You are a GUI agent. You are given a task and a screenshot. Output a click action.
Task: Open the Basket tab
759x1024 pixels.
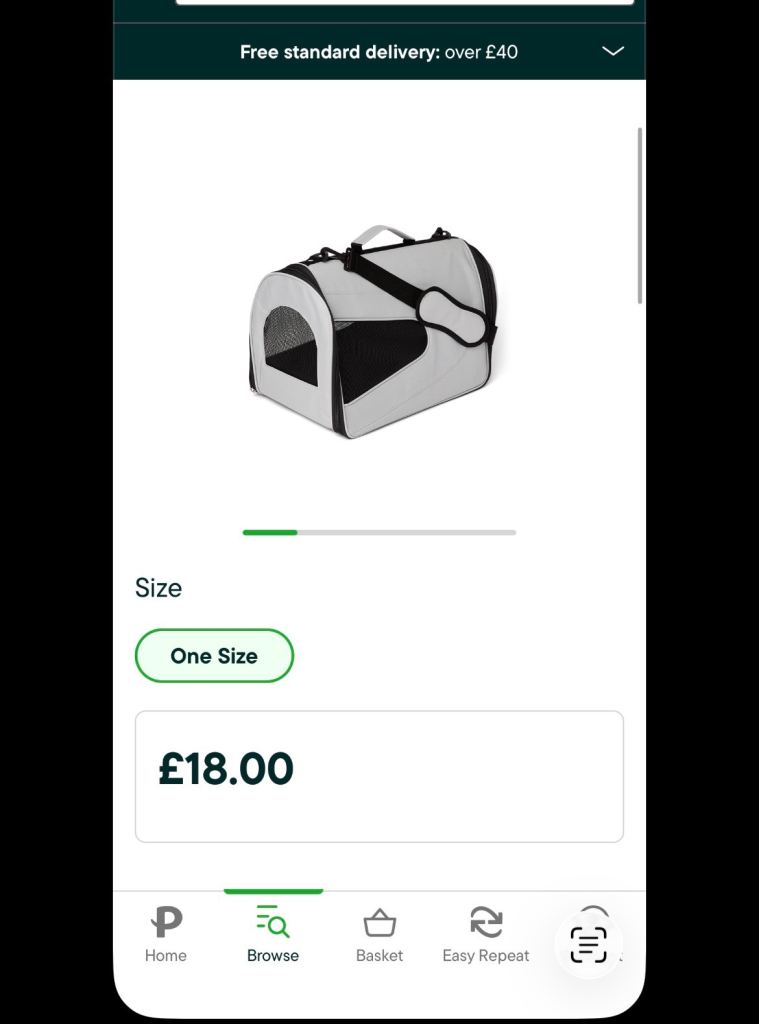(379, 935)
